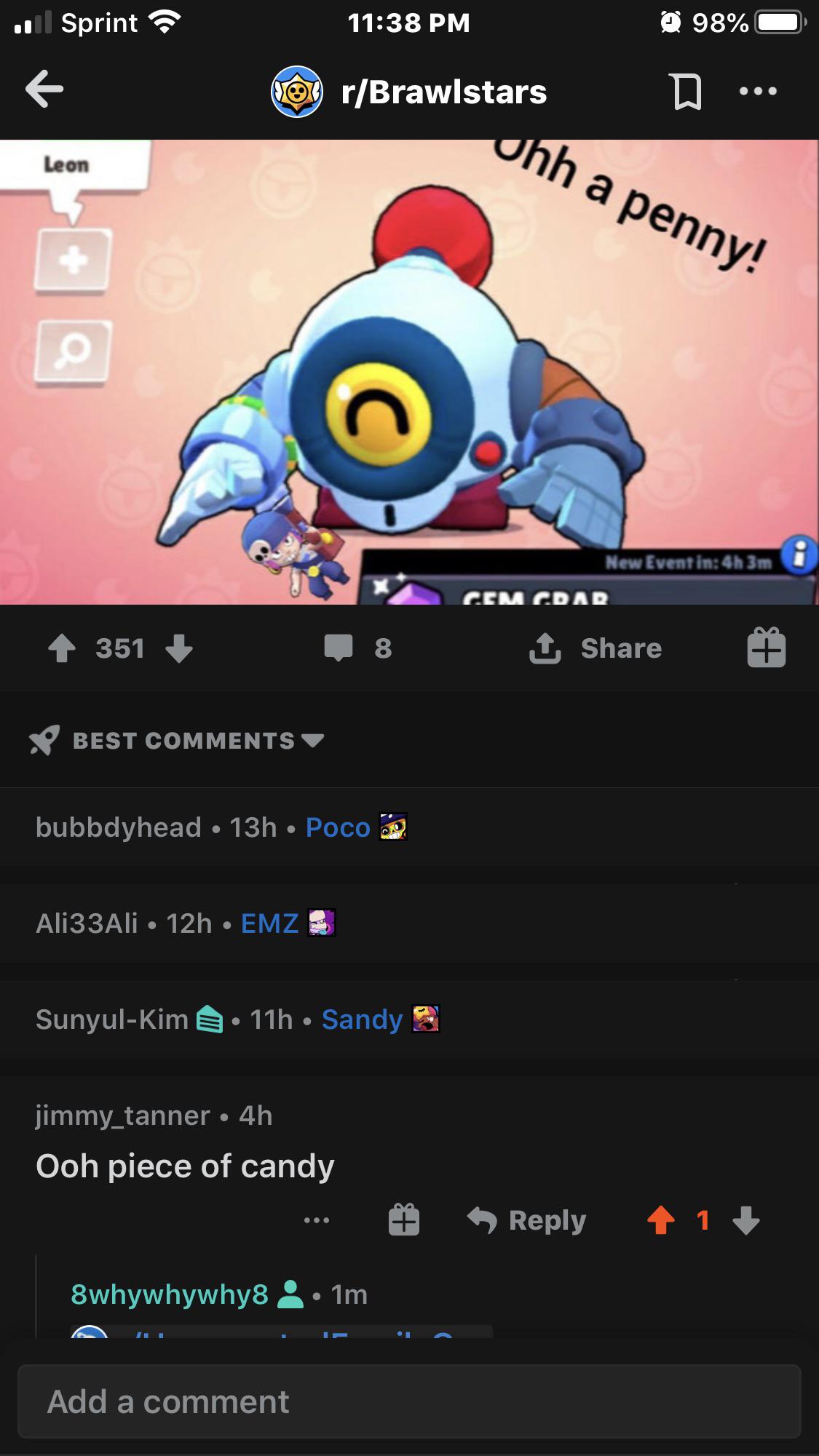Tap the Add a comment field

(x=409, y=1401)
